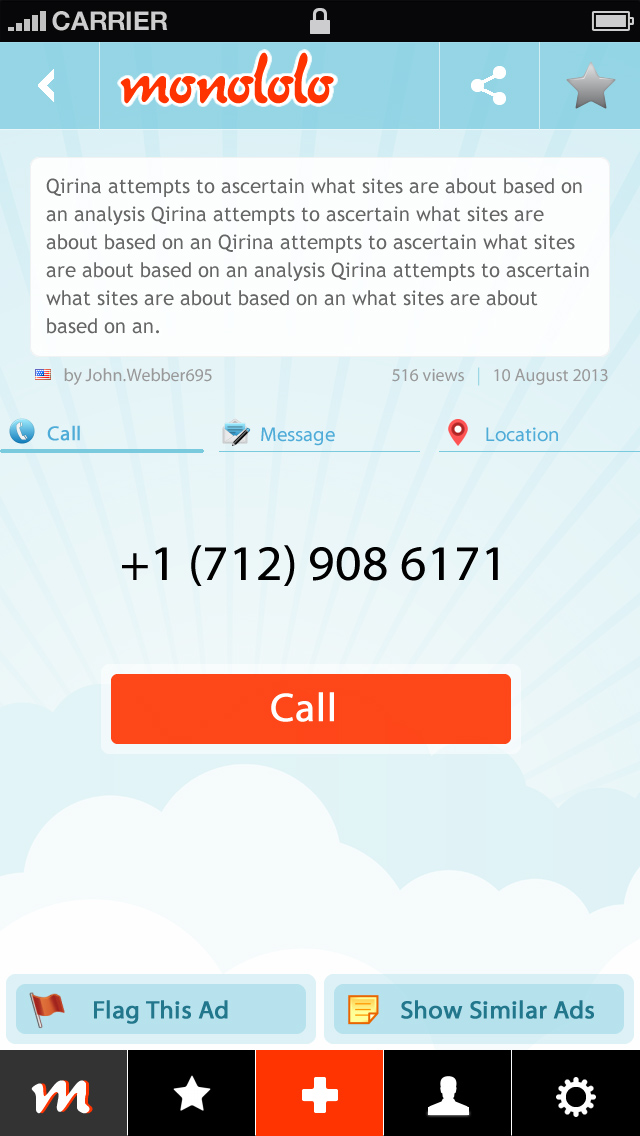The image size is (640, 1136).
Task: Select the Call tab
Action: [x=64, y=434]
